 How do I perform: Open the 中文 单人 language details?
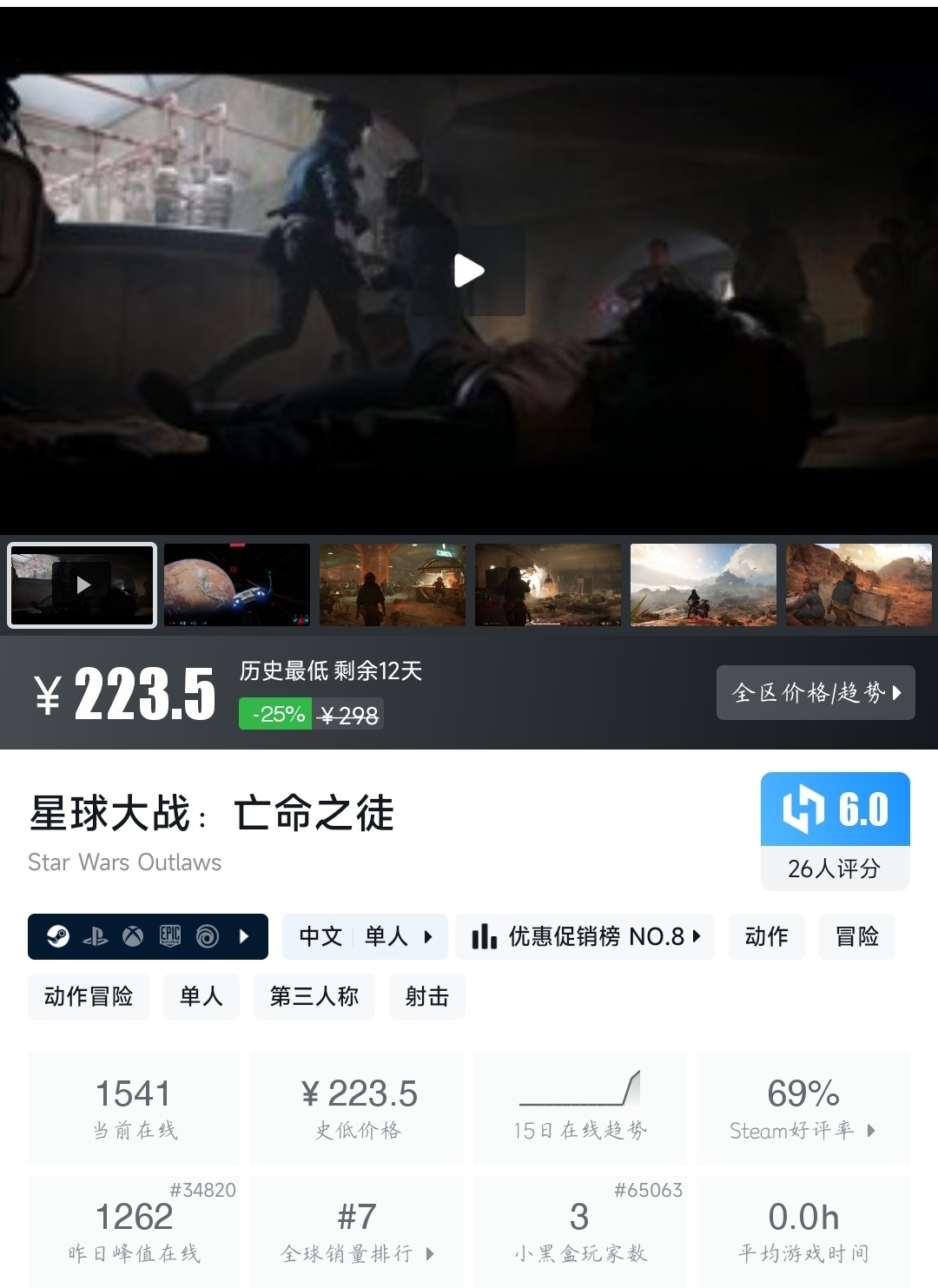[365, 936]
